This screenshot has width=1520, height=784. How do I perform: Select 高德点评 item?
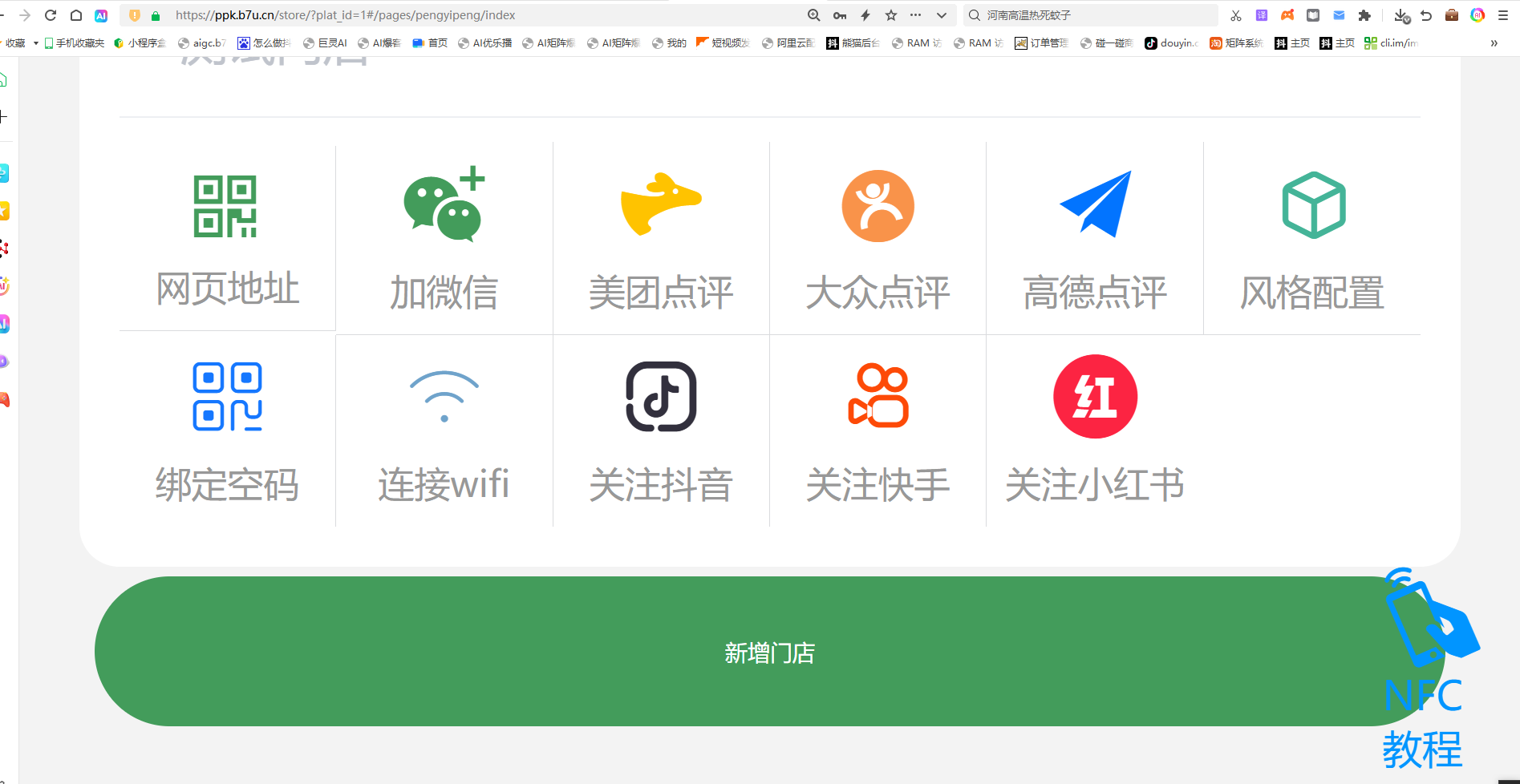1095,239
